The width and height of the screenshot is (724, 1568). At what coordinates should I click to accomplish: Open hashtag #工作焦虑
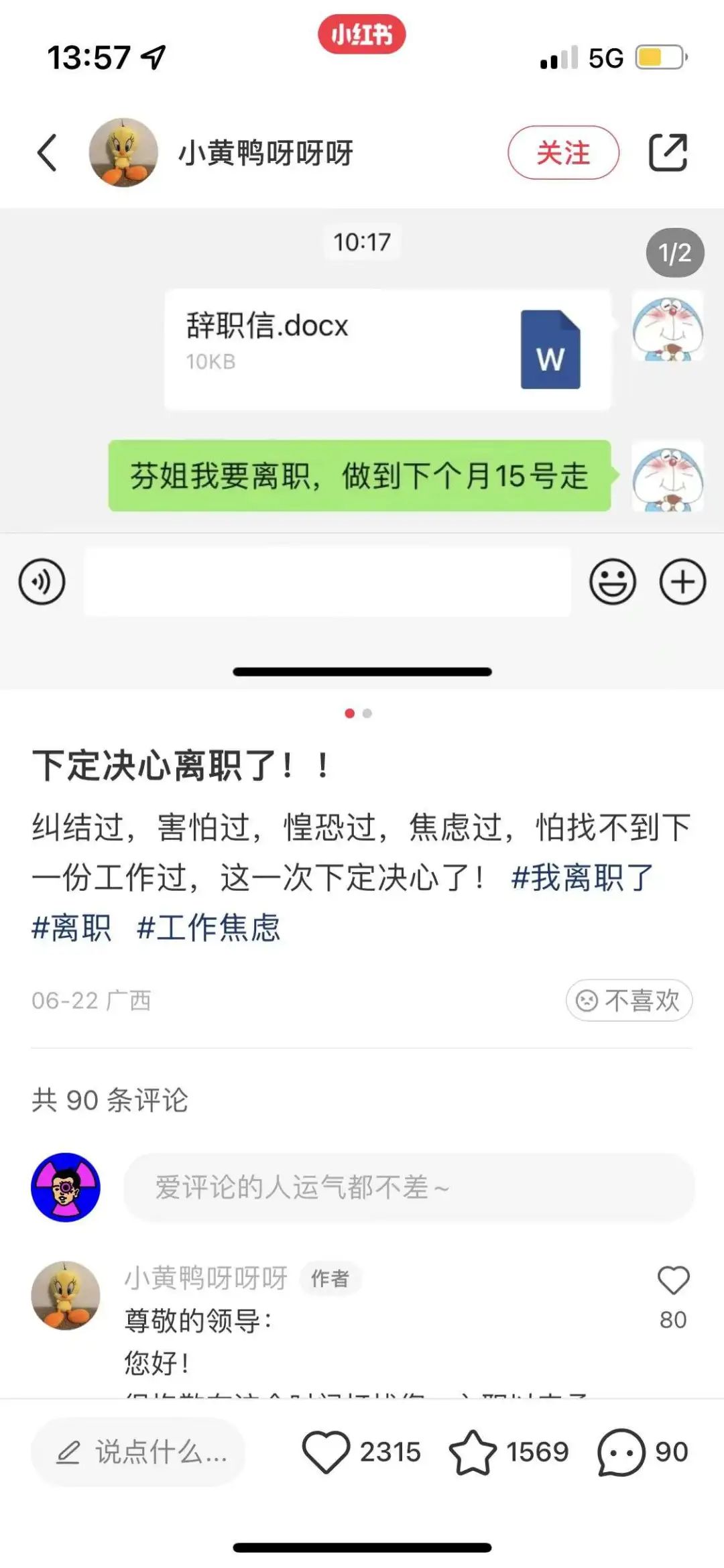tap(208, 928)
